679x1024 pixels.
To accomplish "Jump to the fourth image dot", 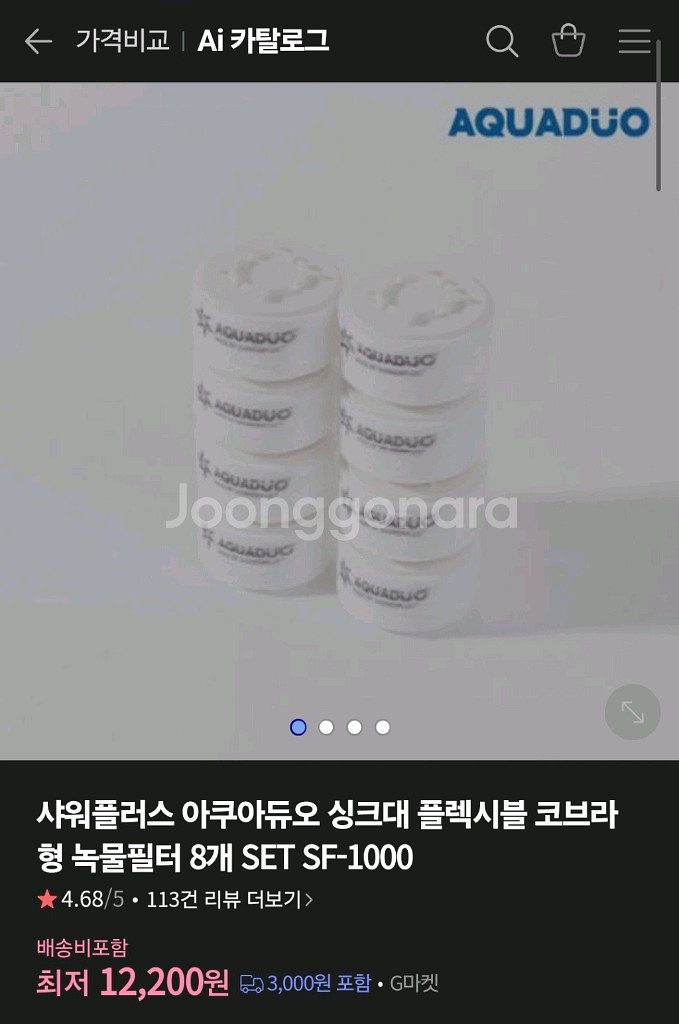I will [382, 727].
